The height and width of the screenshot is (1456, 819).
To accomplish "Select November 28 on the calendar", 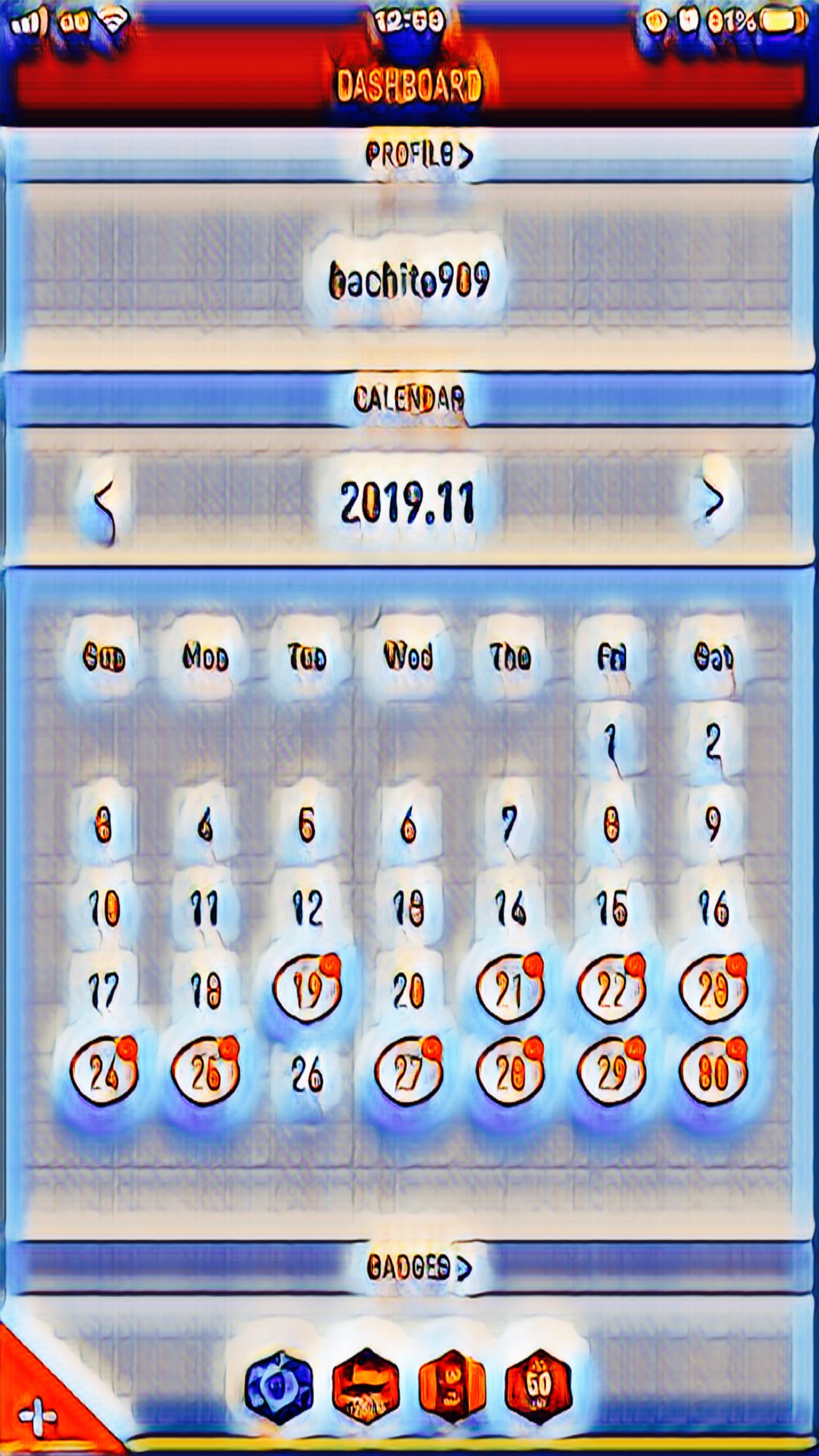I will click(510, 1072).
